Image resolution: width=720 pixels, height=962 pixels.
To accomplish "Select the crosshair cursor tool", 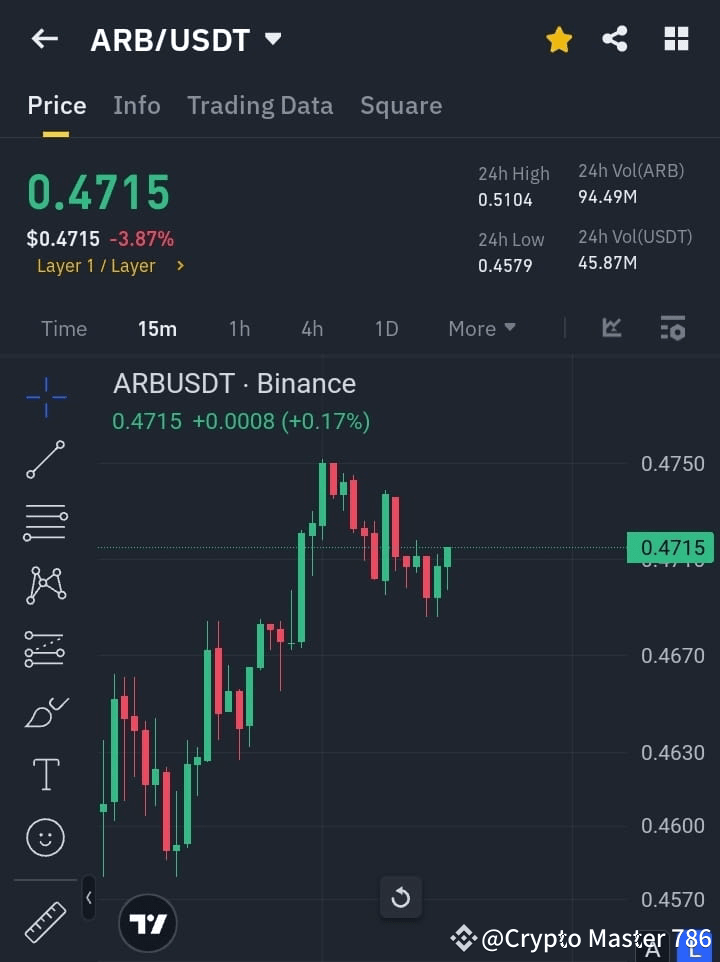I will [x=45, y=398].
